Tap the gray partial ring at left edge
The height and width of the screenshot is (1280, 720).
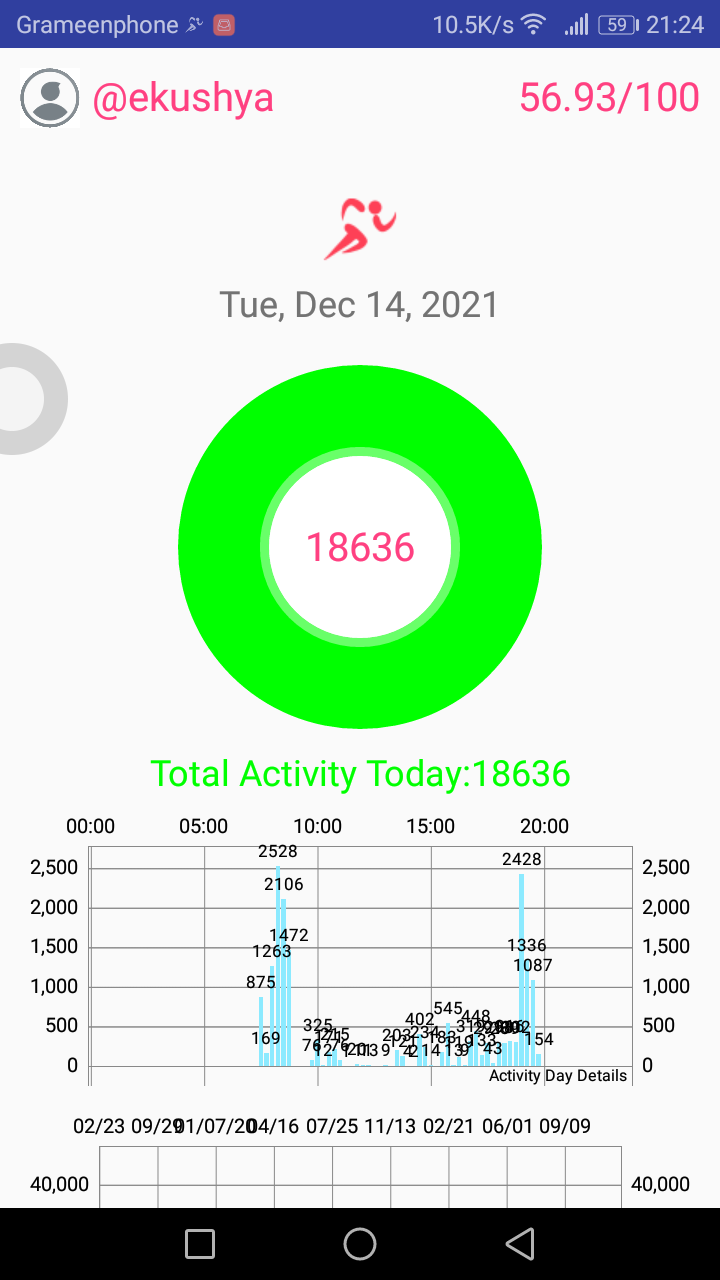(x=33, y=399)
